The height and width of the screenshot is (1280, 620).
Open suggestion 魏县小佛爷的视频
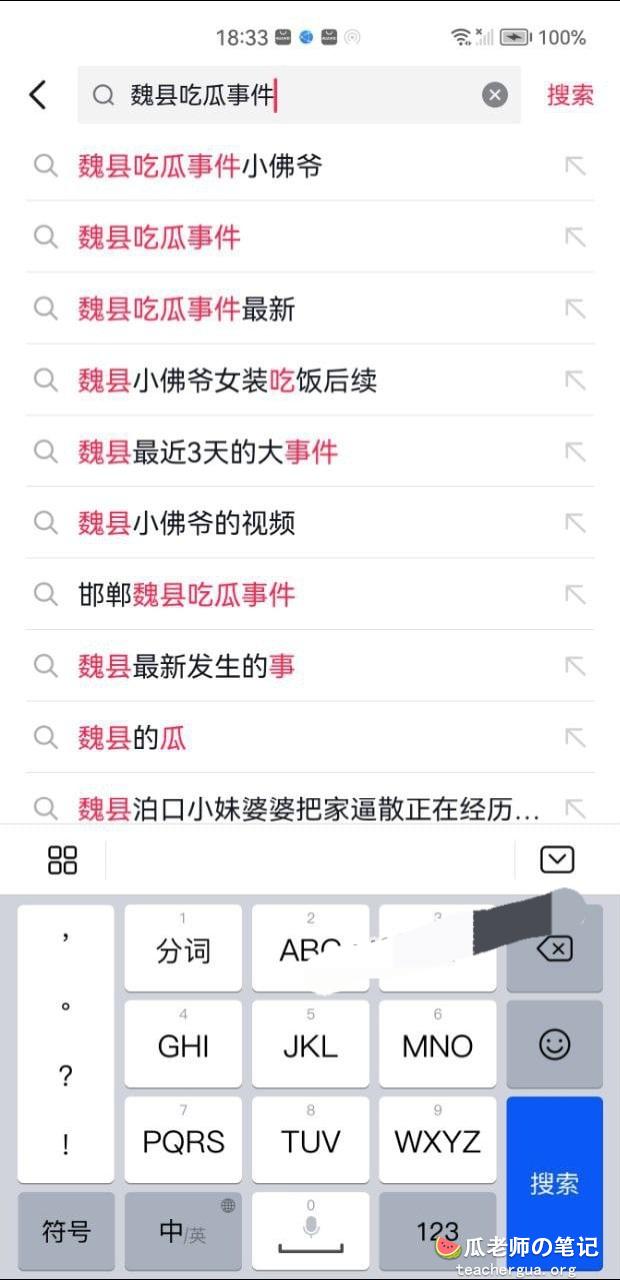pos(310,523)
